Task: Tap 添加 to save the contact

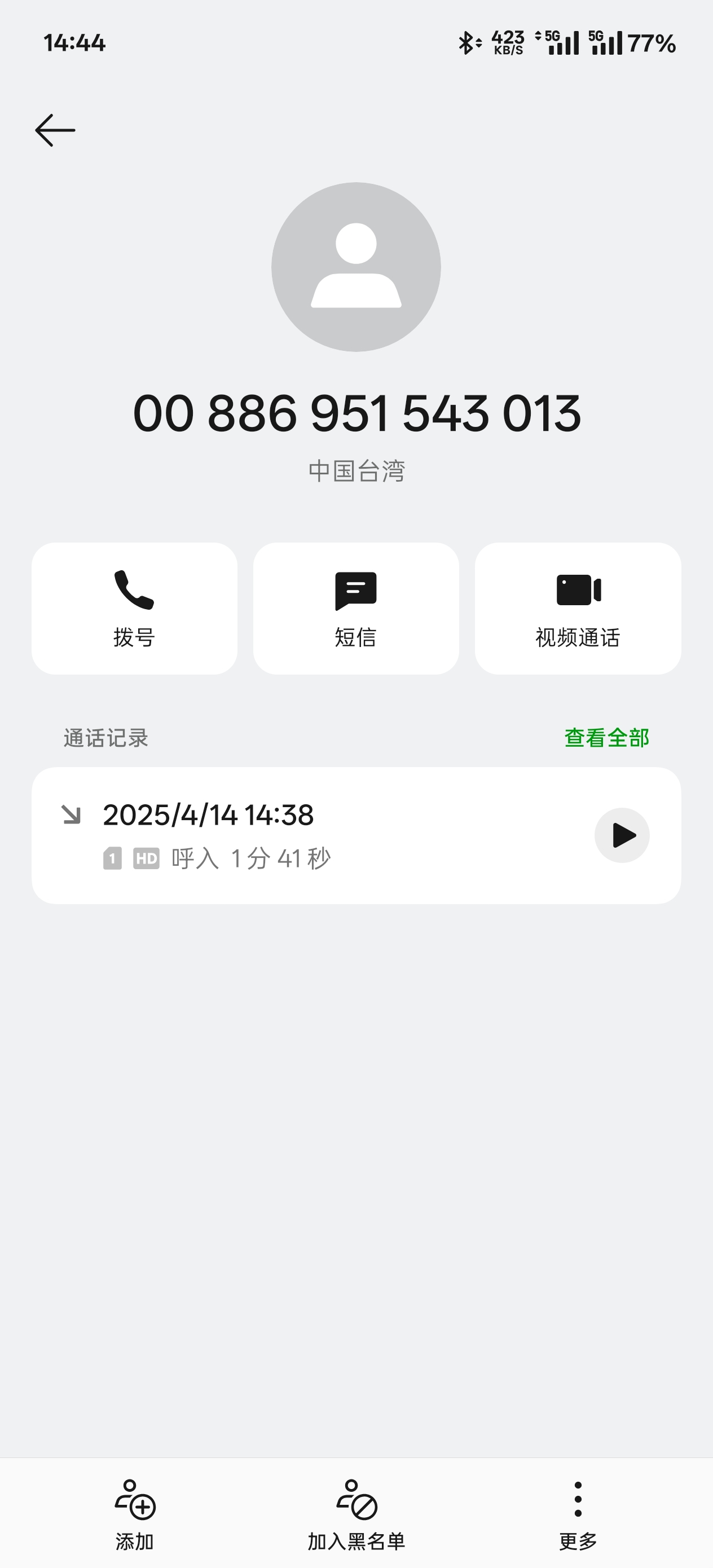Action: pyautogui.click(x=135, y=1514)
